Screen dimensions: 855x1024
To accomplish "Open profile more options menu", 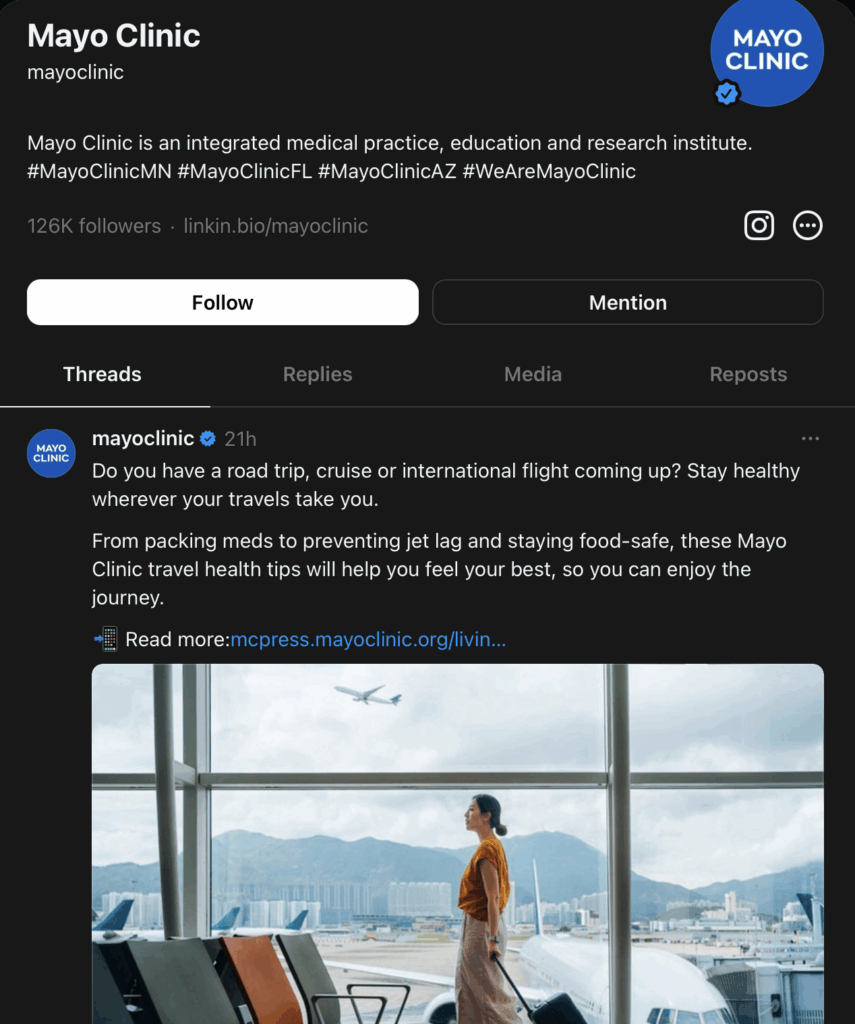I will (807, 225).
